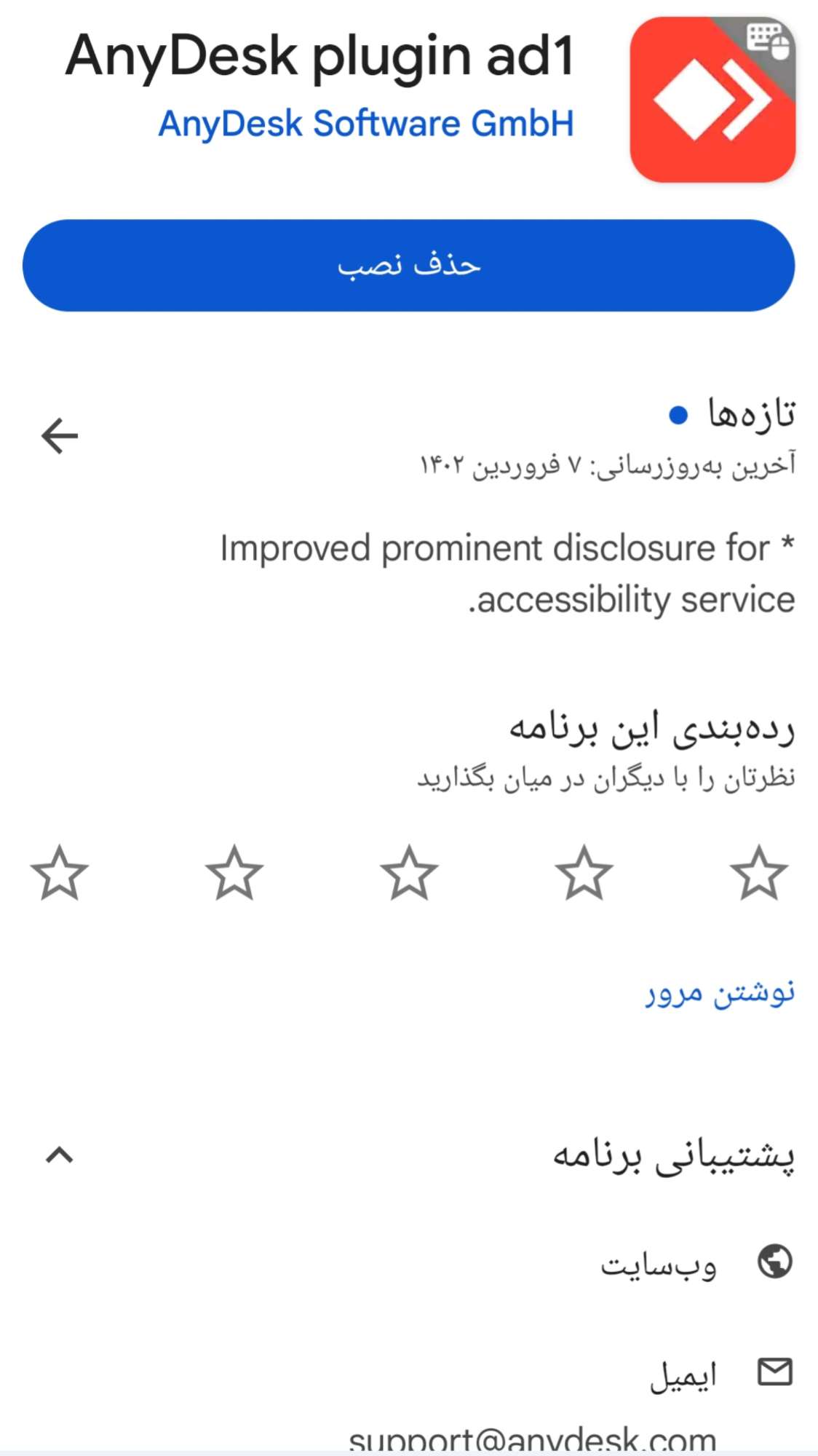
Task: Open the developer وب‌سایت row
Action: pyautogui.click(x=408, y=1262)
